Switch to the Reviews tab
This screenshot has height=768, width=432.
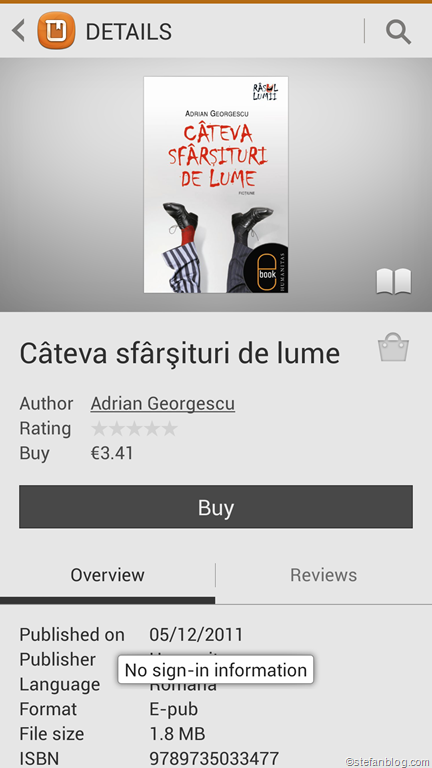pos(324,575)
